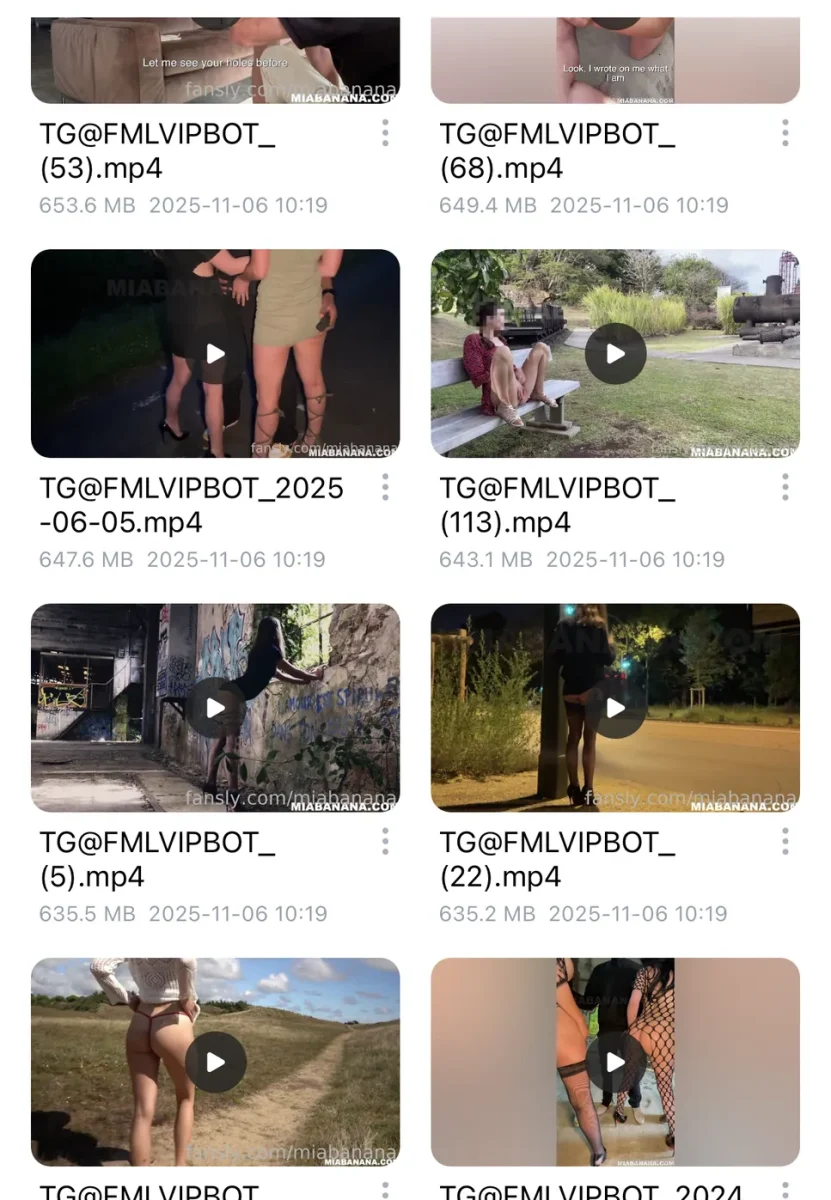
Task: Play the video TG@FMLVIPBOT_(113).mp4
Action: pyautogui.click(x=615, y=354)
